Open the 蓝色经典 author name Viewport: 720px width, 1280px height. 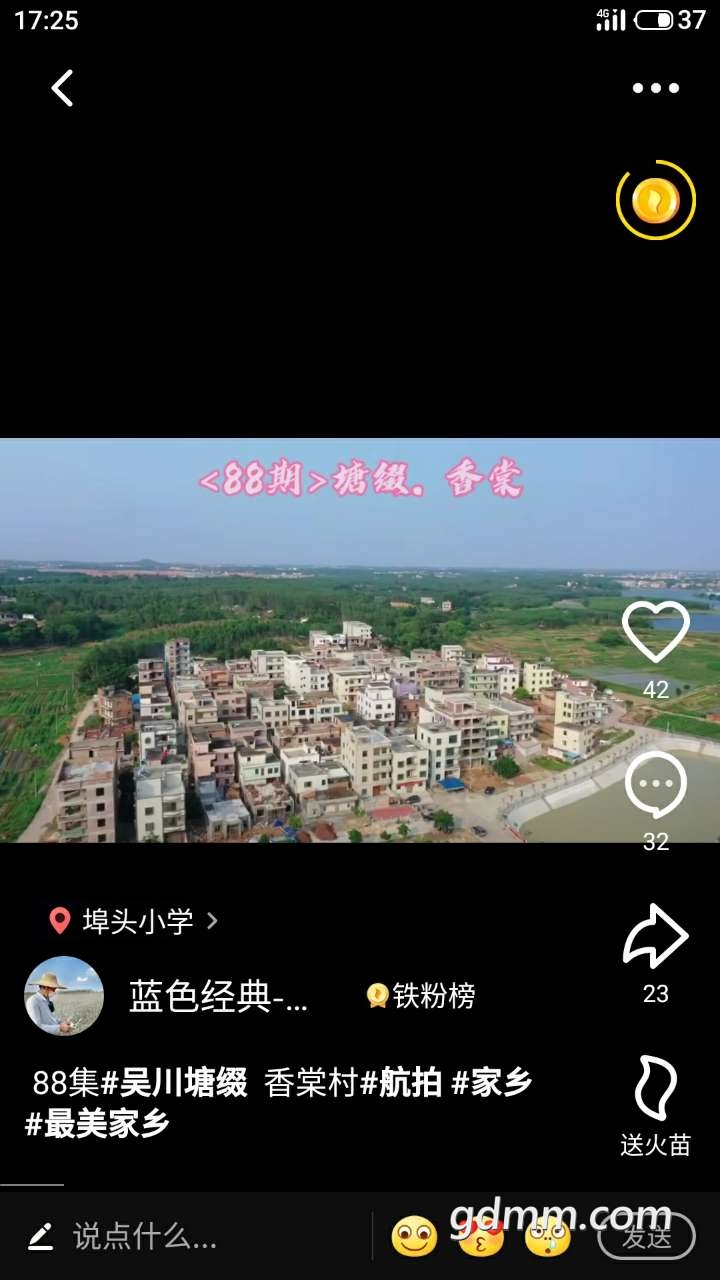click(x=218, y=996)
